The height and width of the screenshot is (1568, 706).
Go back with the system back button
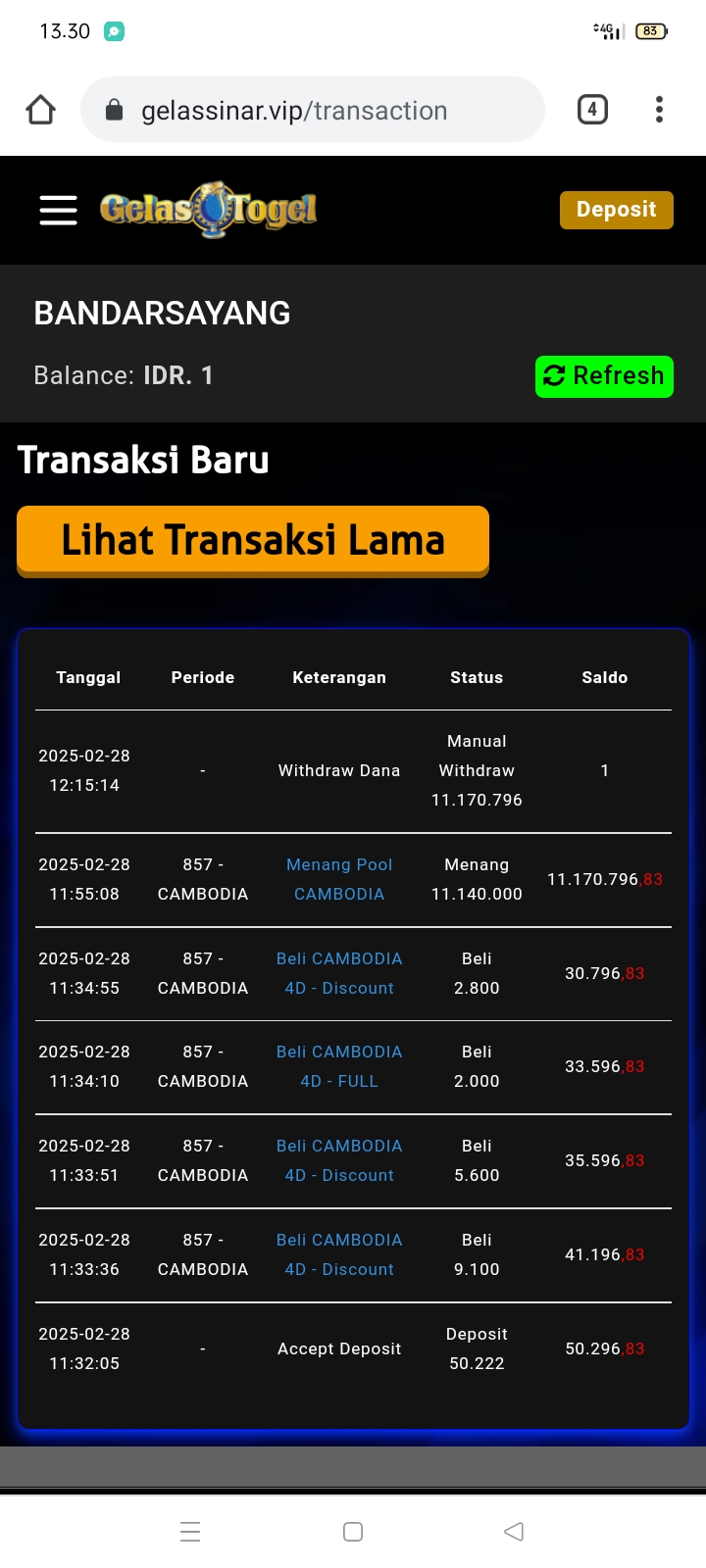point(514,1532)
